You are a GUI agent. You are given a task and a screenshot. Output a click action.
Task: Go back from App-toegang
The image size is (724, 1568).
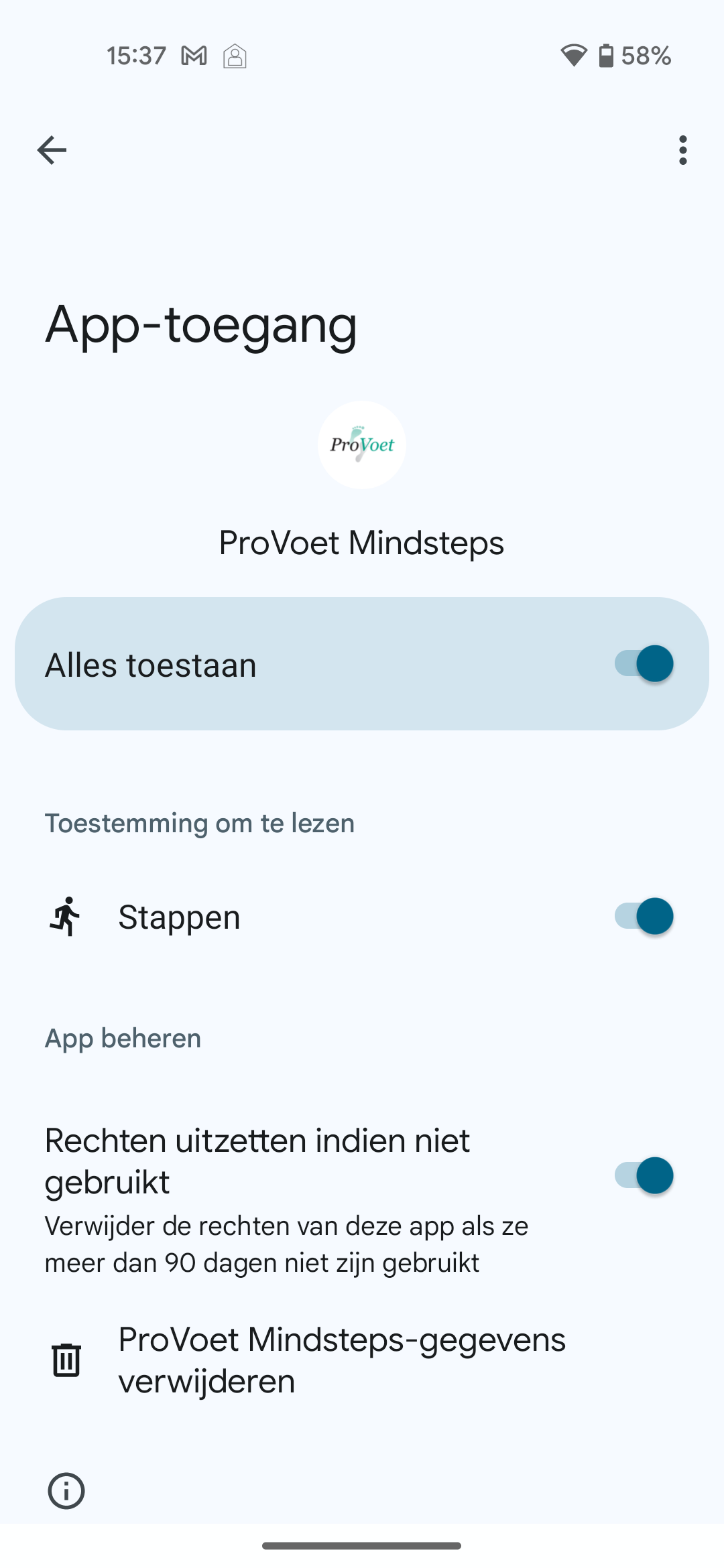tap(52, 150)
